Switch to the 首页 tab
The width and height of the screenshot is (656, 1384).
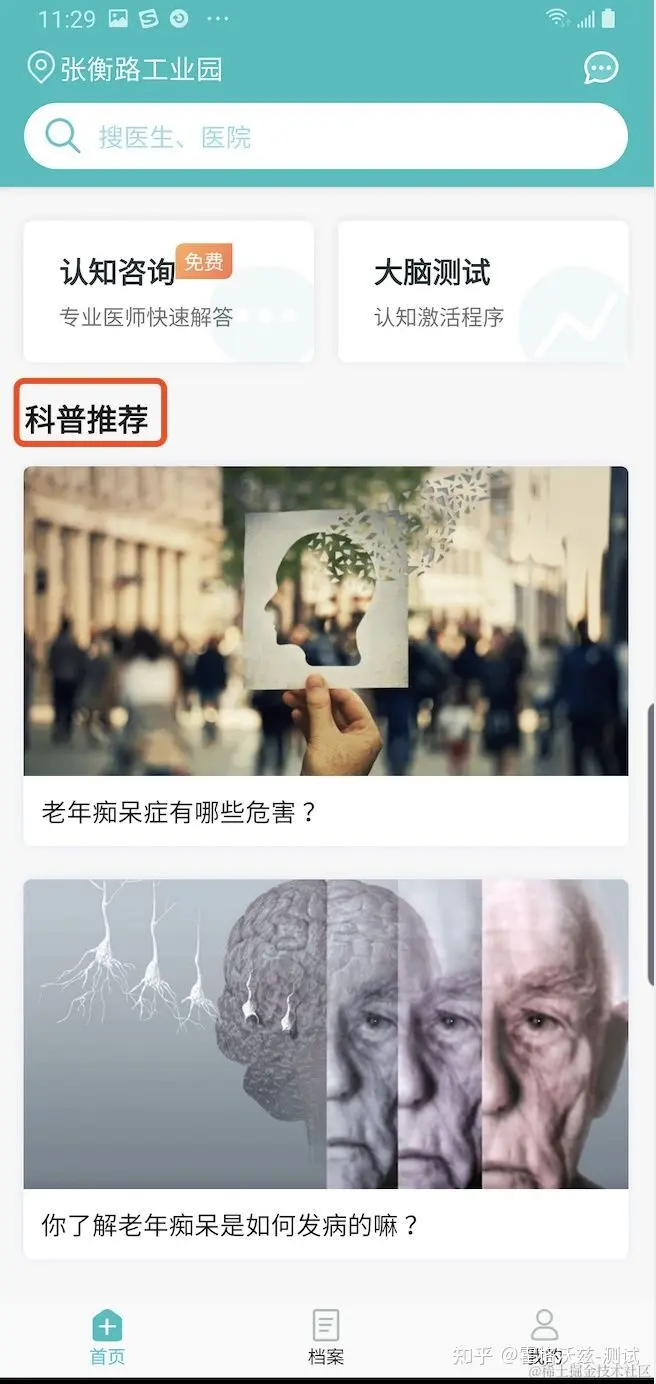pyautogui.click(x=108, y=1337)
